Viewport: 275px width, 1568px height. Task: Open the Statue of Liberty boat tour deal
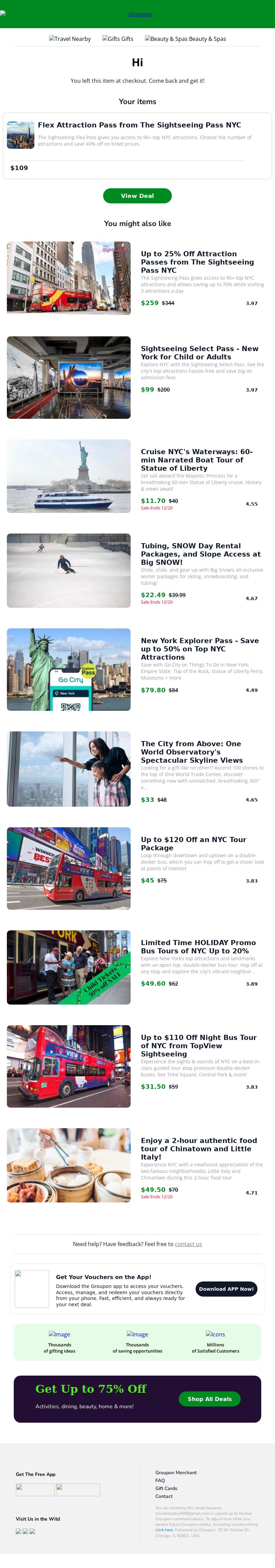point(197,460)
